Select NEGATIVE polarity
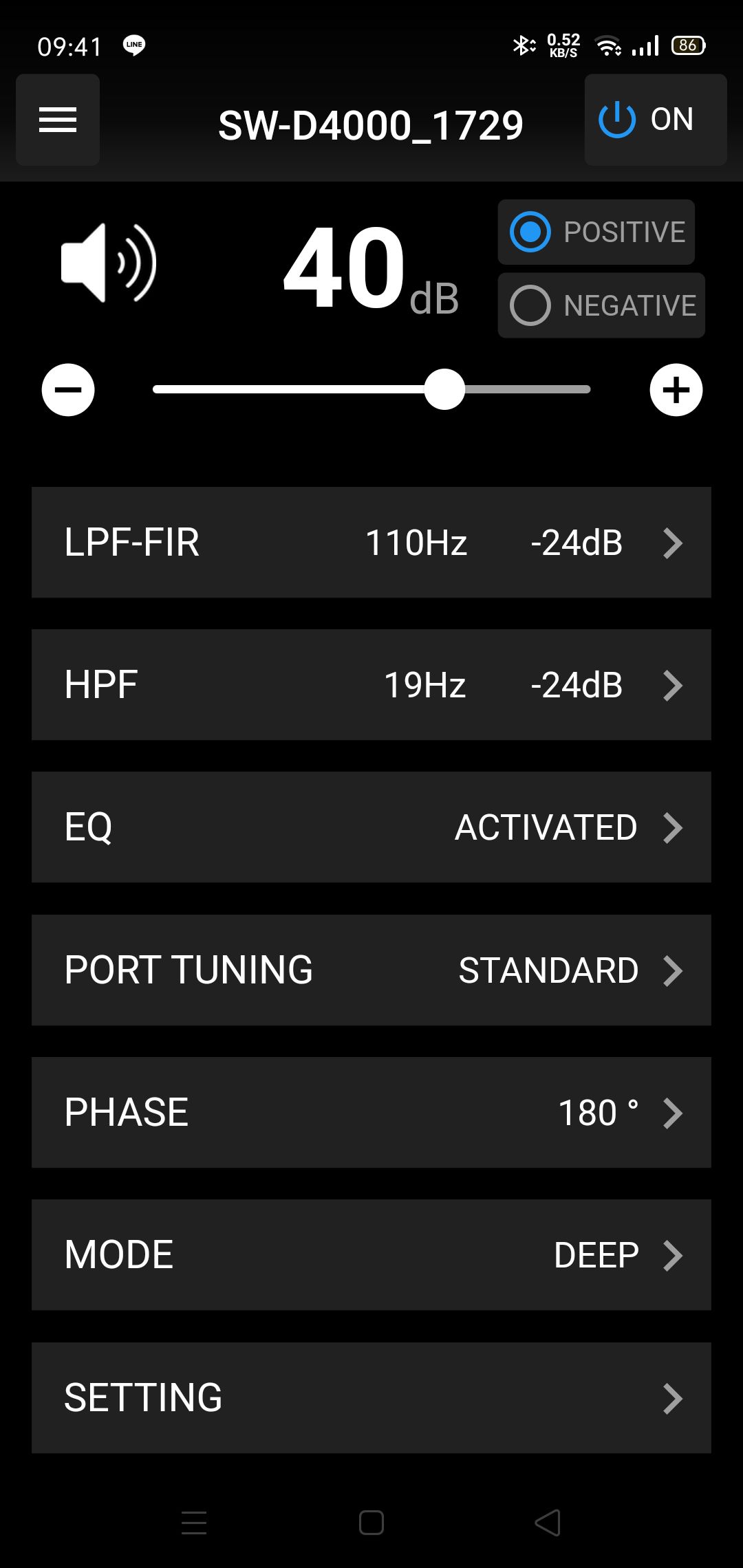743x1568 pixels. tap(601, 305)
